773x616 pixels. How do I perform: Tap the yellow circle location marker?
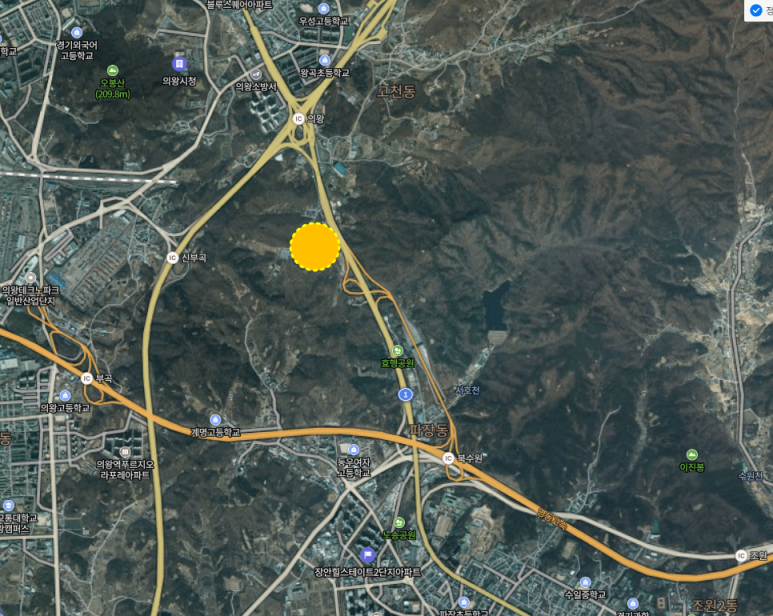(x=315, y=247)
